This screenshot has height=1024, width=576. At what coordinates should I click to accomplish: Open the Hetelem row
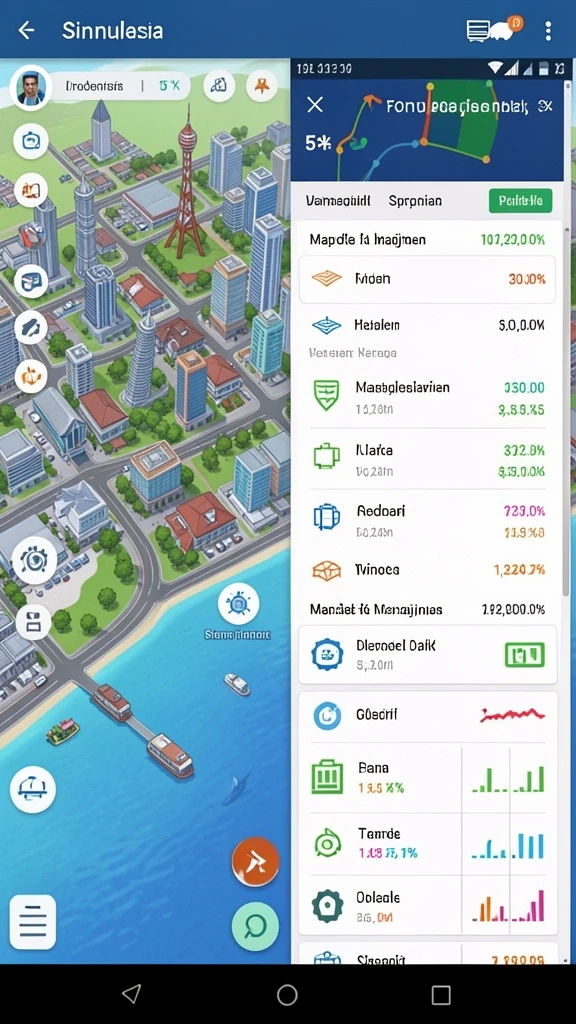(427, 325)
